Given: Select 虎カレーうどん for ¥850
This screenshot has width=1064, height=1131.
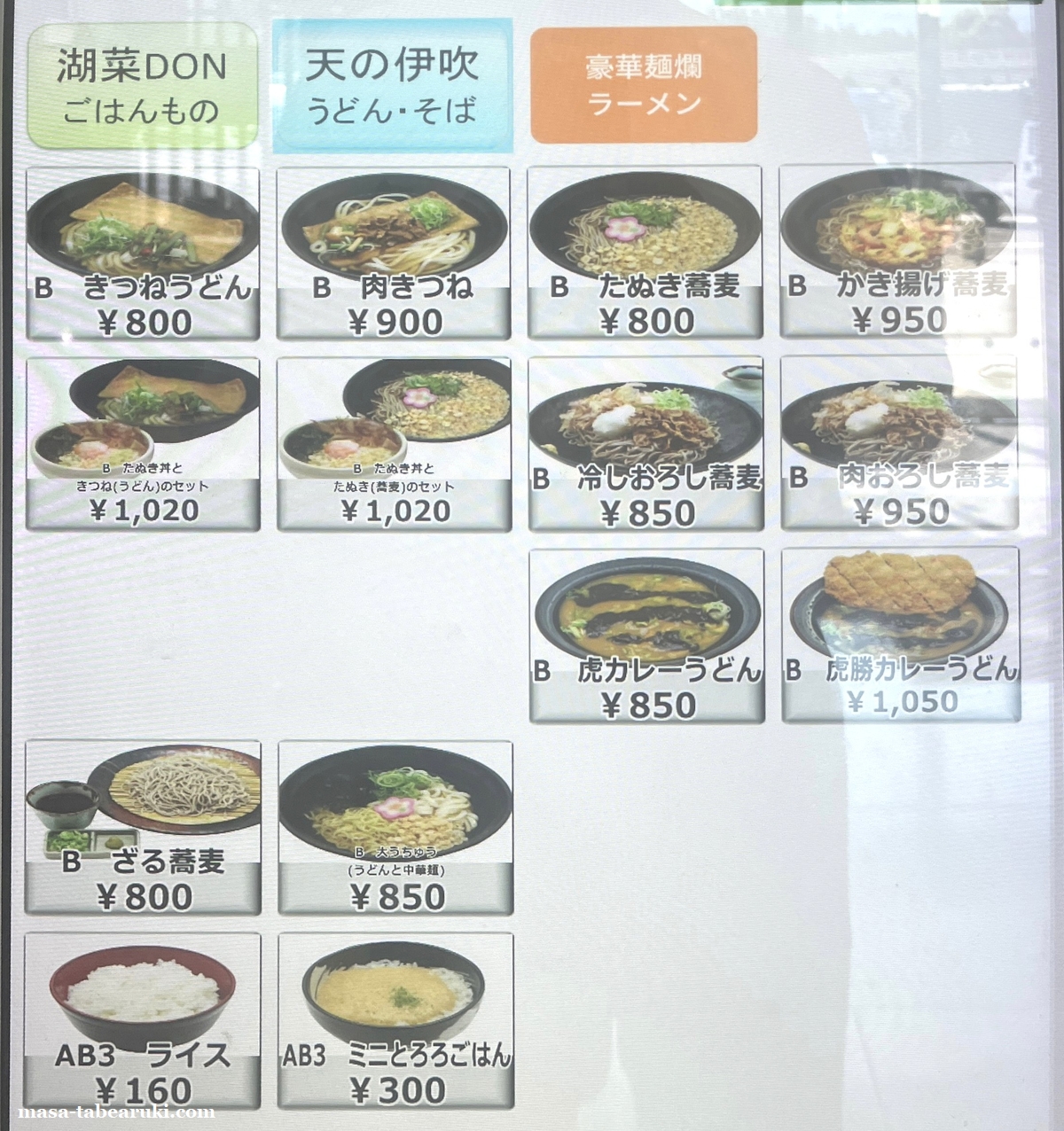Looking at the screenshot, I should [x=646, y=636].
